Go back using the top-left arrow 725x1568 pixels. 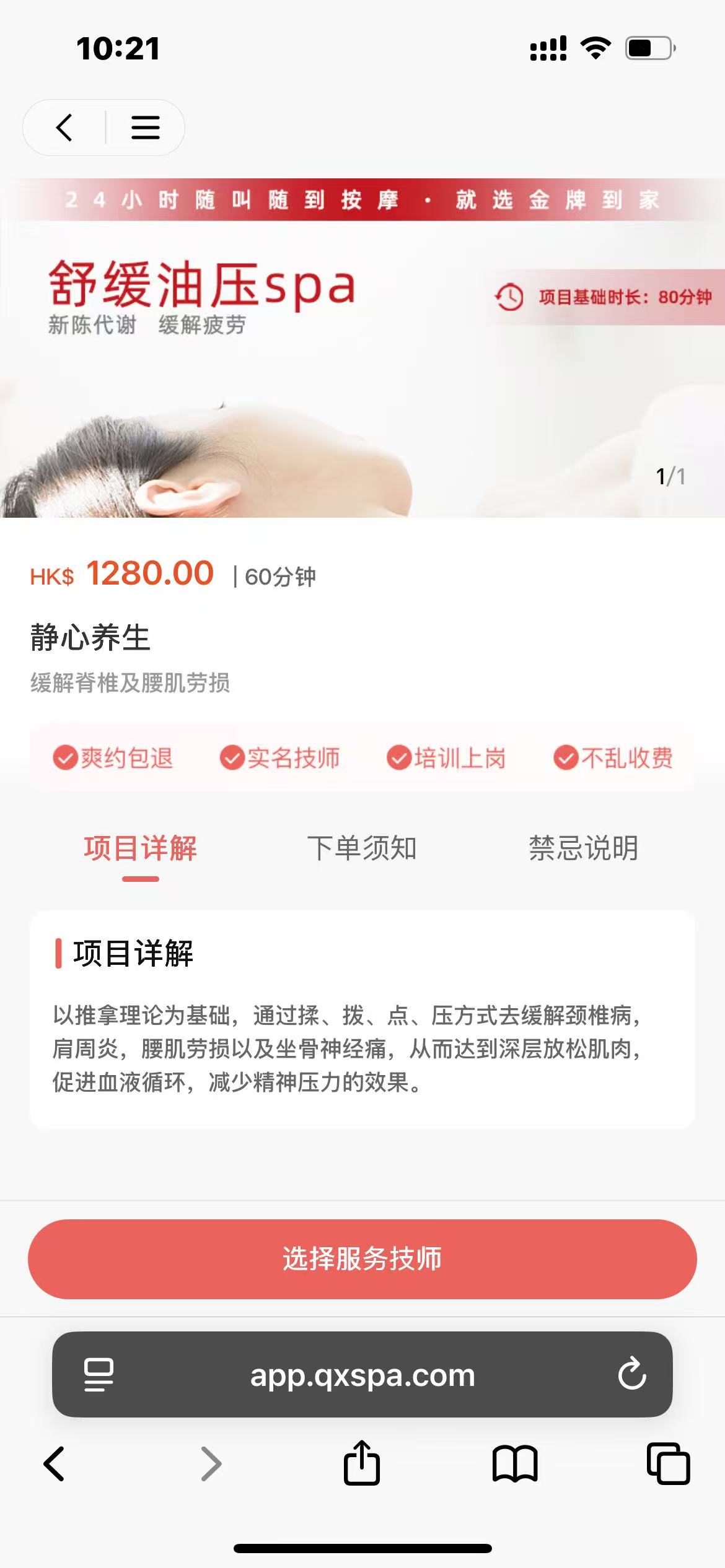64,128
